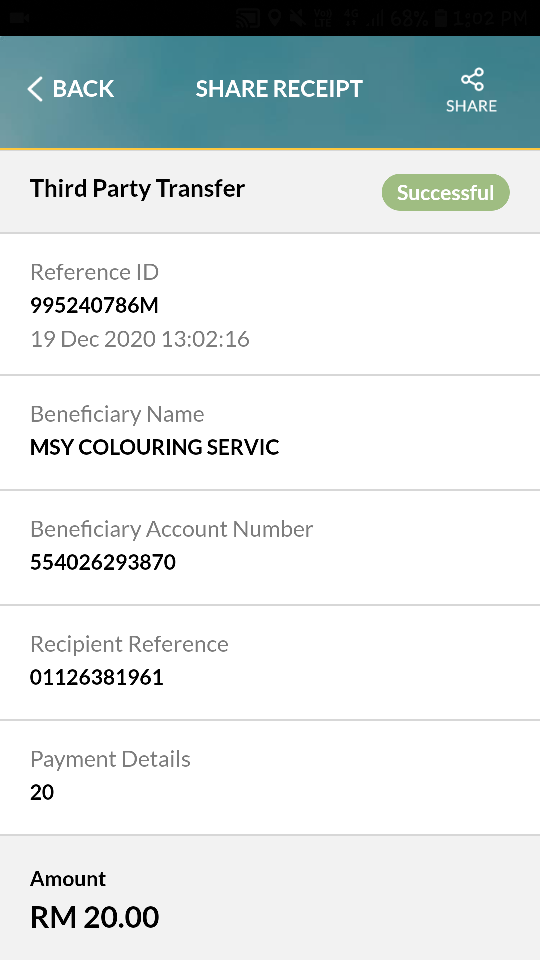
Task: Share this transfer receipt
Action: click(471, 91)
